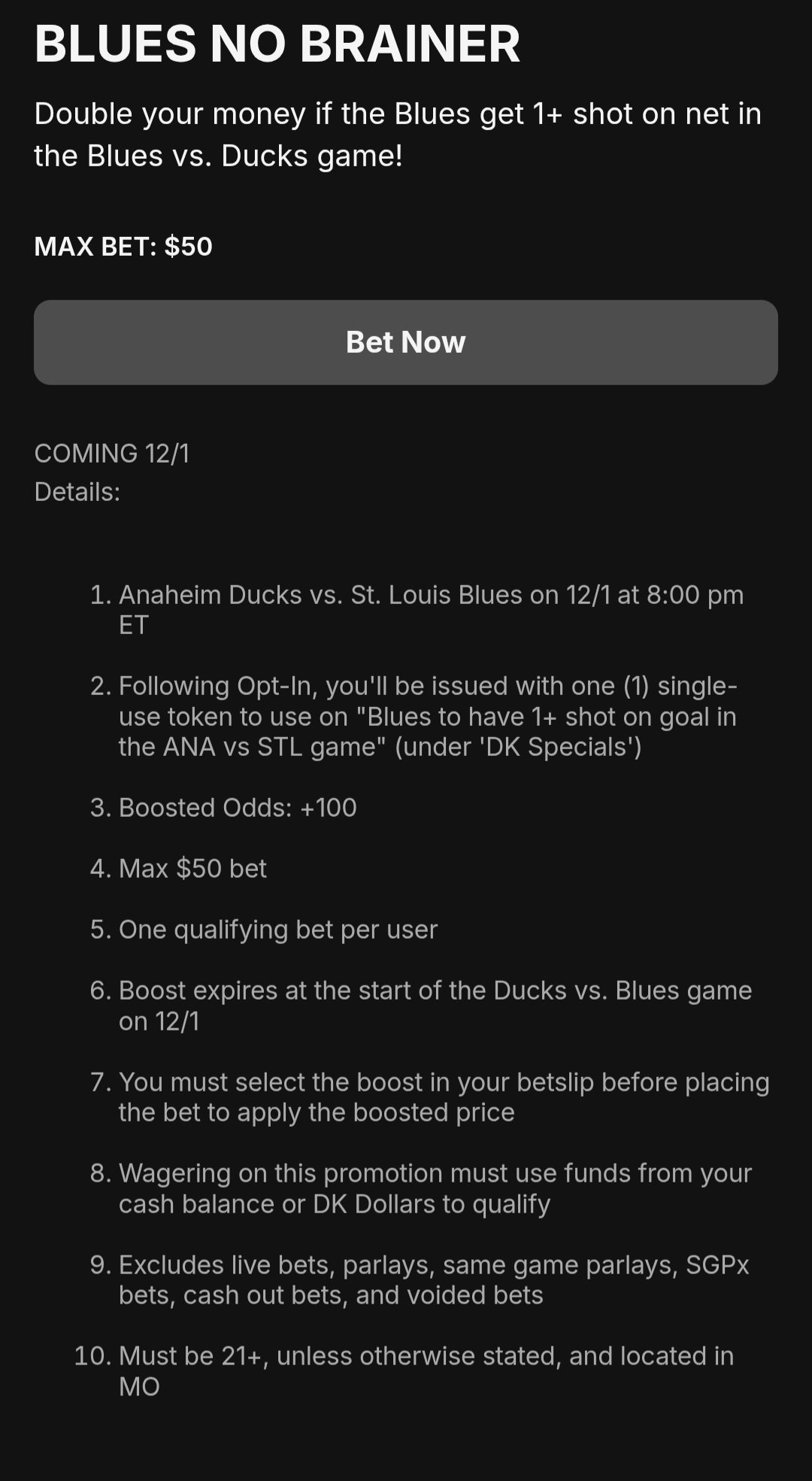This screenshot has width=812, height=1481.
Task: Tap the Bet Now button
Action: (406, 342)
